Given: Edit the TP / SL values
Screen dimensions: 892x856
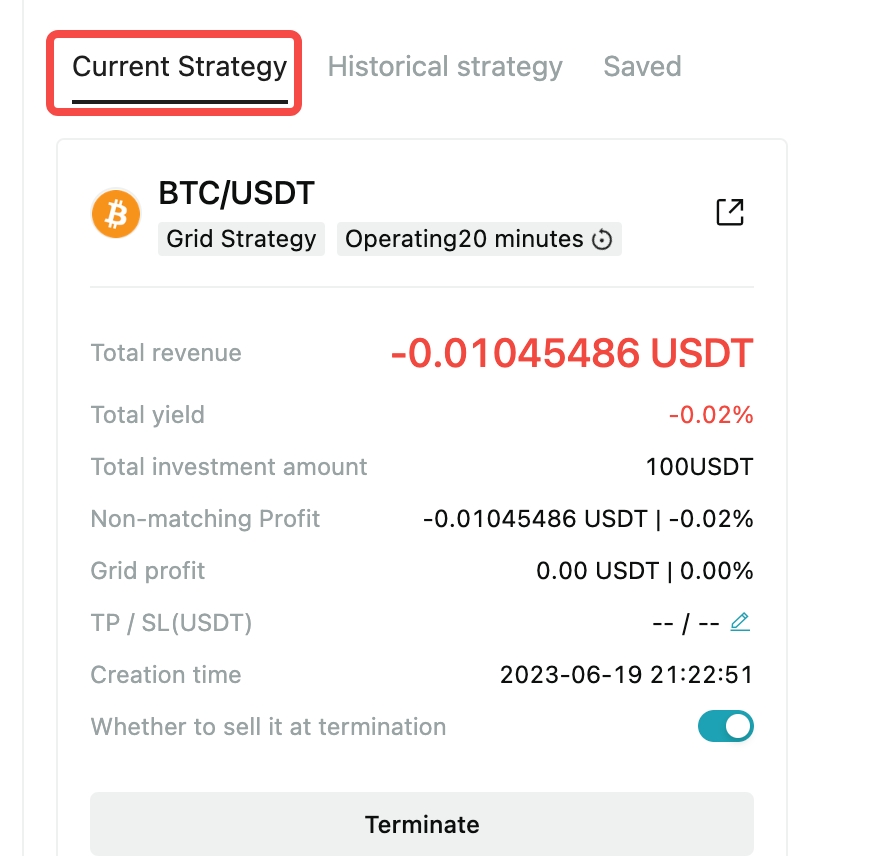Looking at the screenshot, I should [740, 623].
